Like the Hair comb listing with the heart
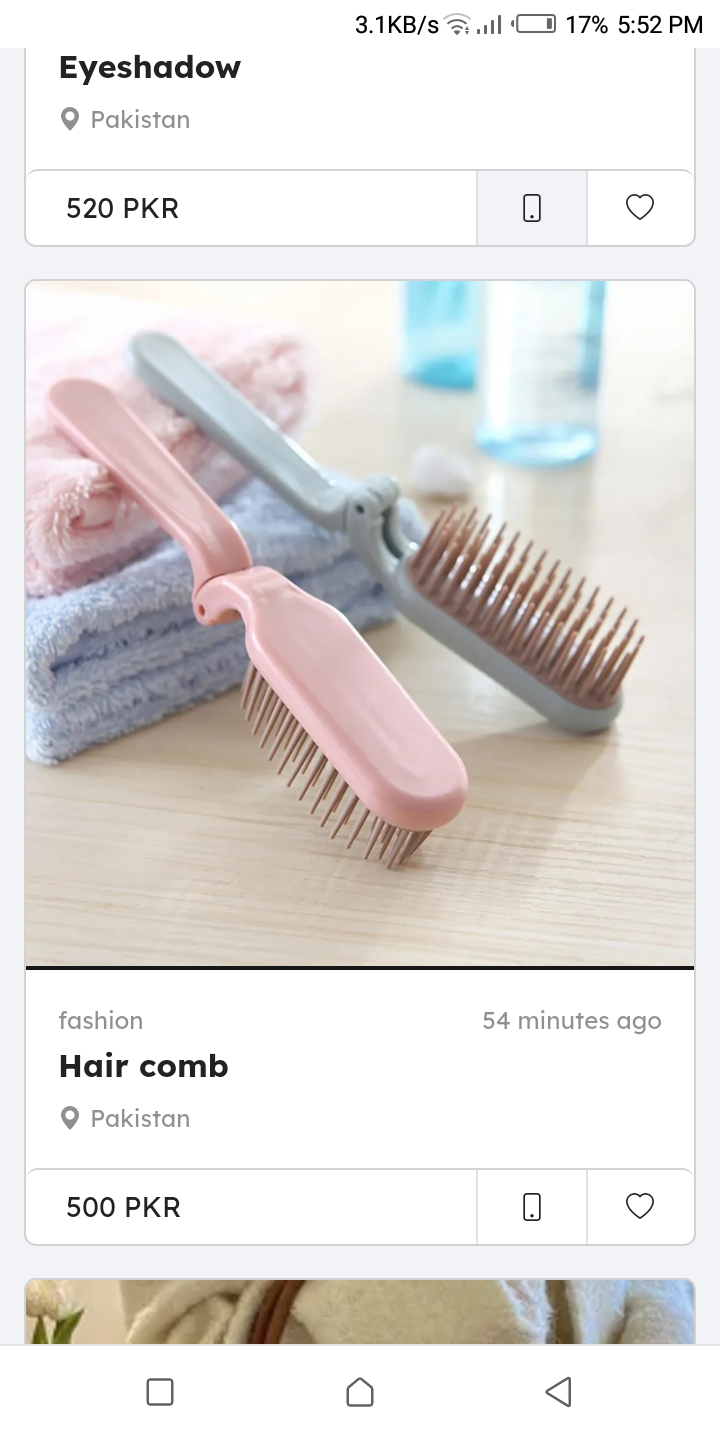720x1440 pixels. tap(640, 1207)
